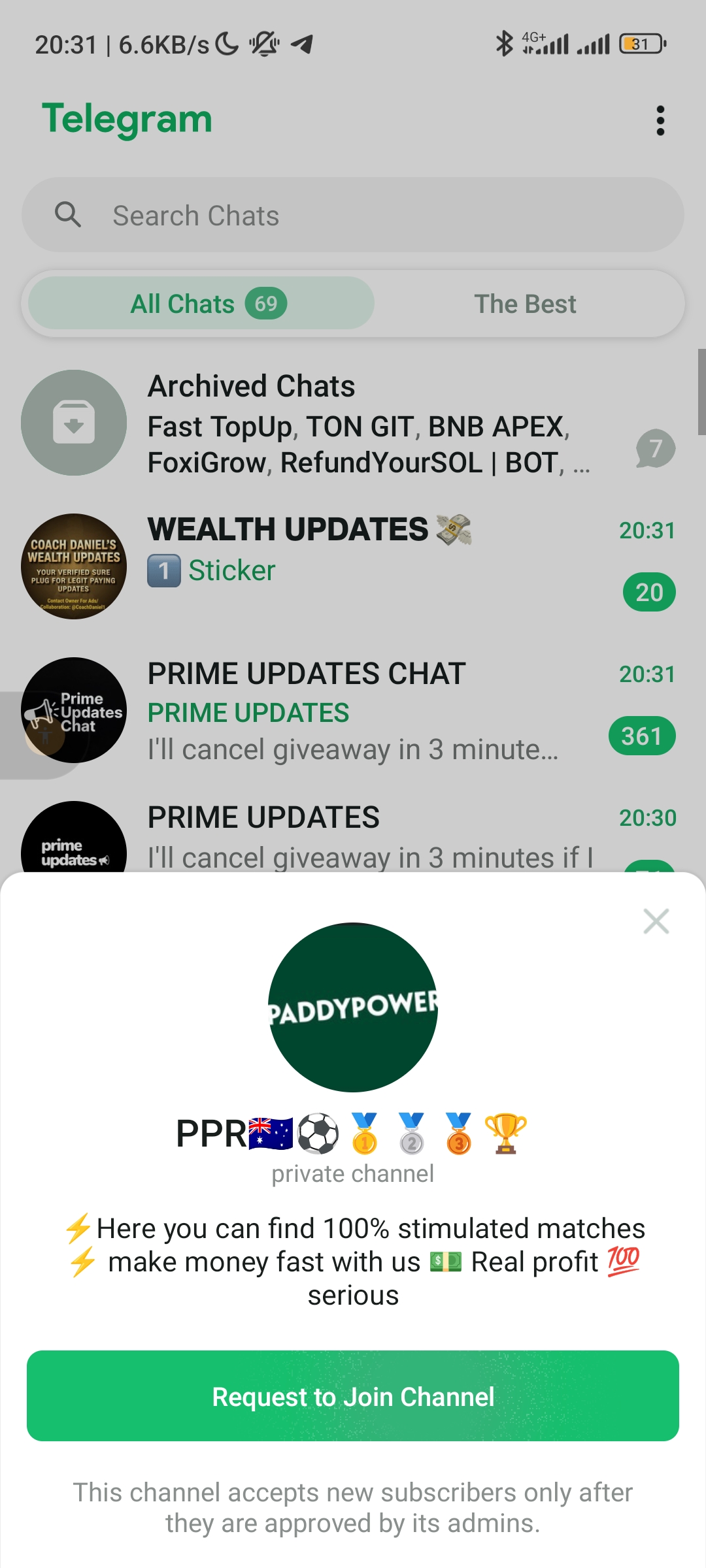
Task: Dismiss the PPR channel join sheet
Action: click(656, 921)
